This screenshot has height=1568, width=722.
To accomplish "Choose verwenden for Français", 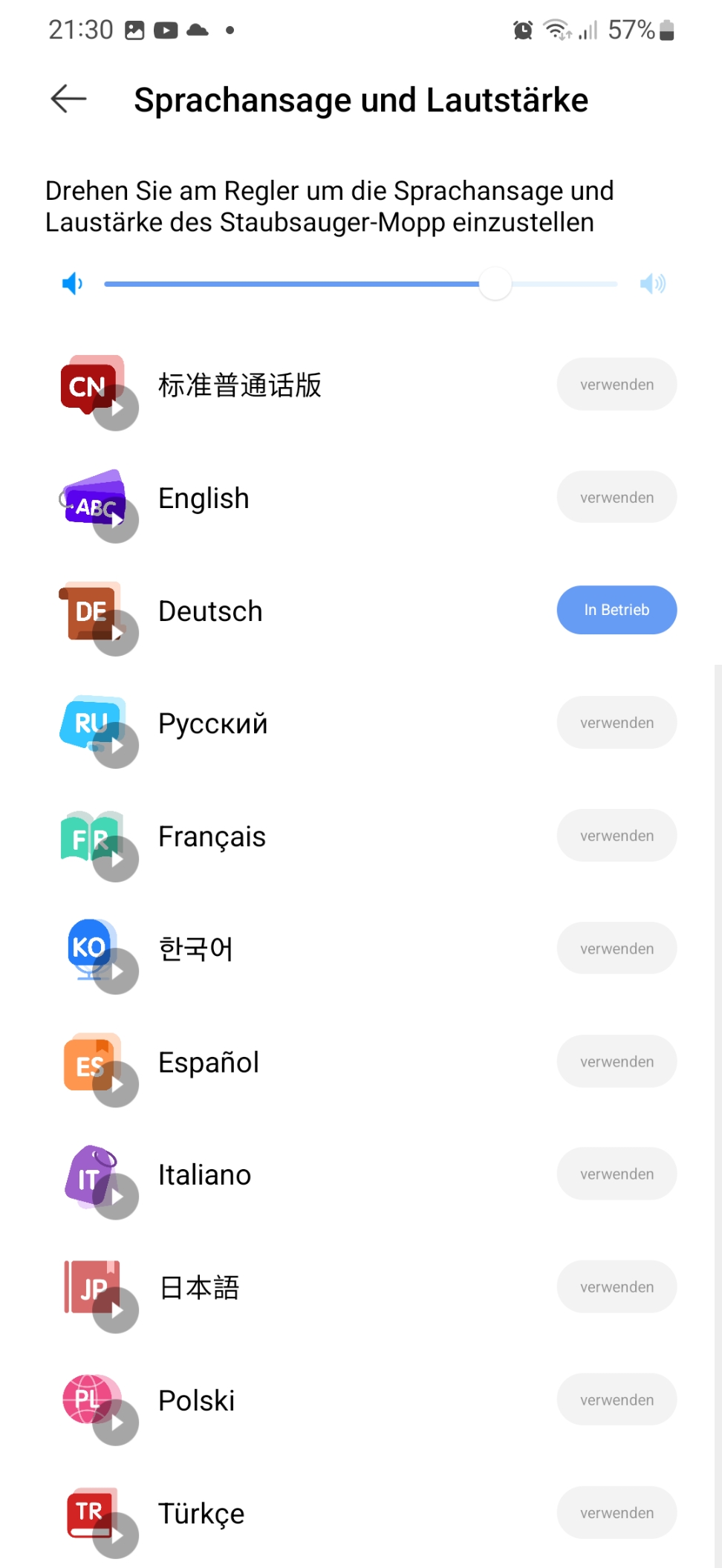I will click(x=617, y=836).
